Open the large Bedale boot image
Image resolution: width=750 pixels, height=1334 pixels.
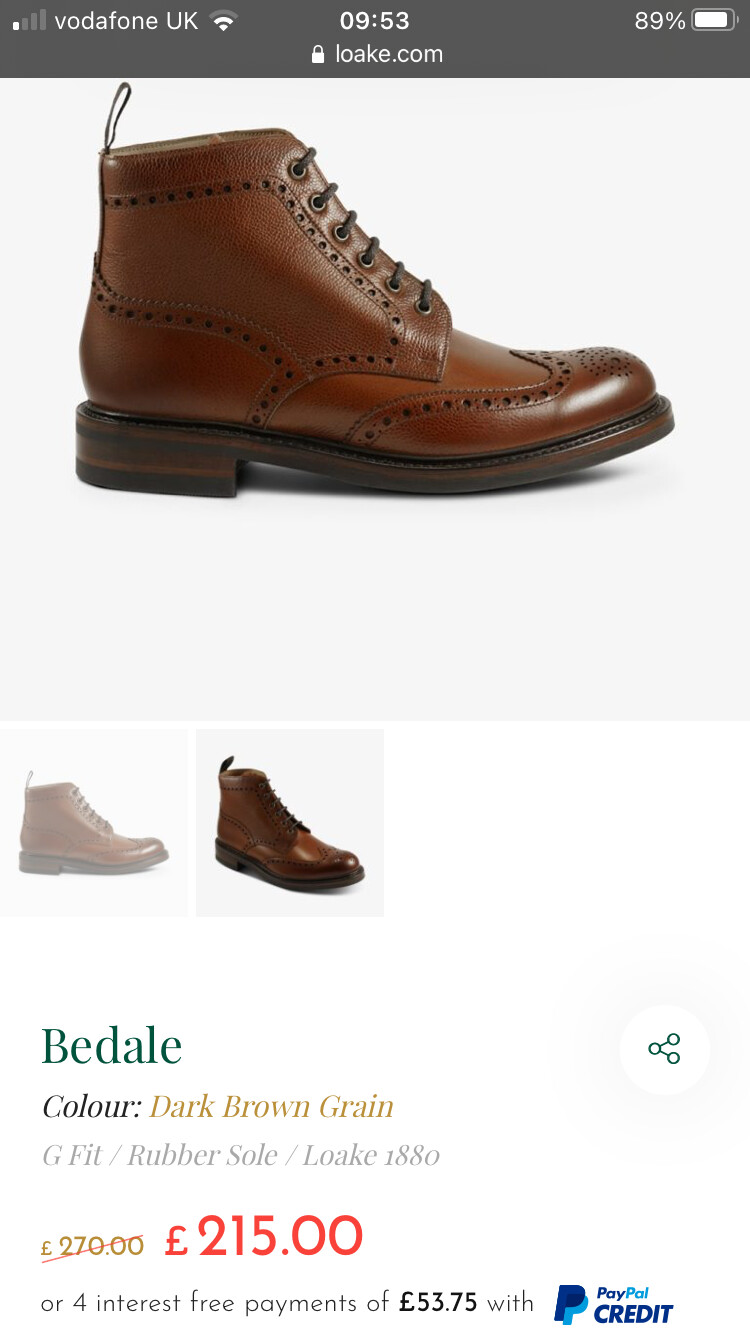(375, 400)
